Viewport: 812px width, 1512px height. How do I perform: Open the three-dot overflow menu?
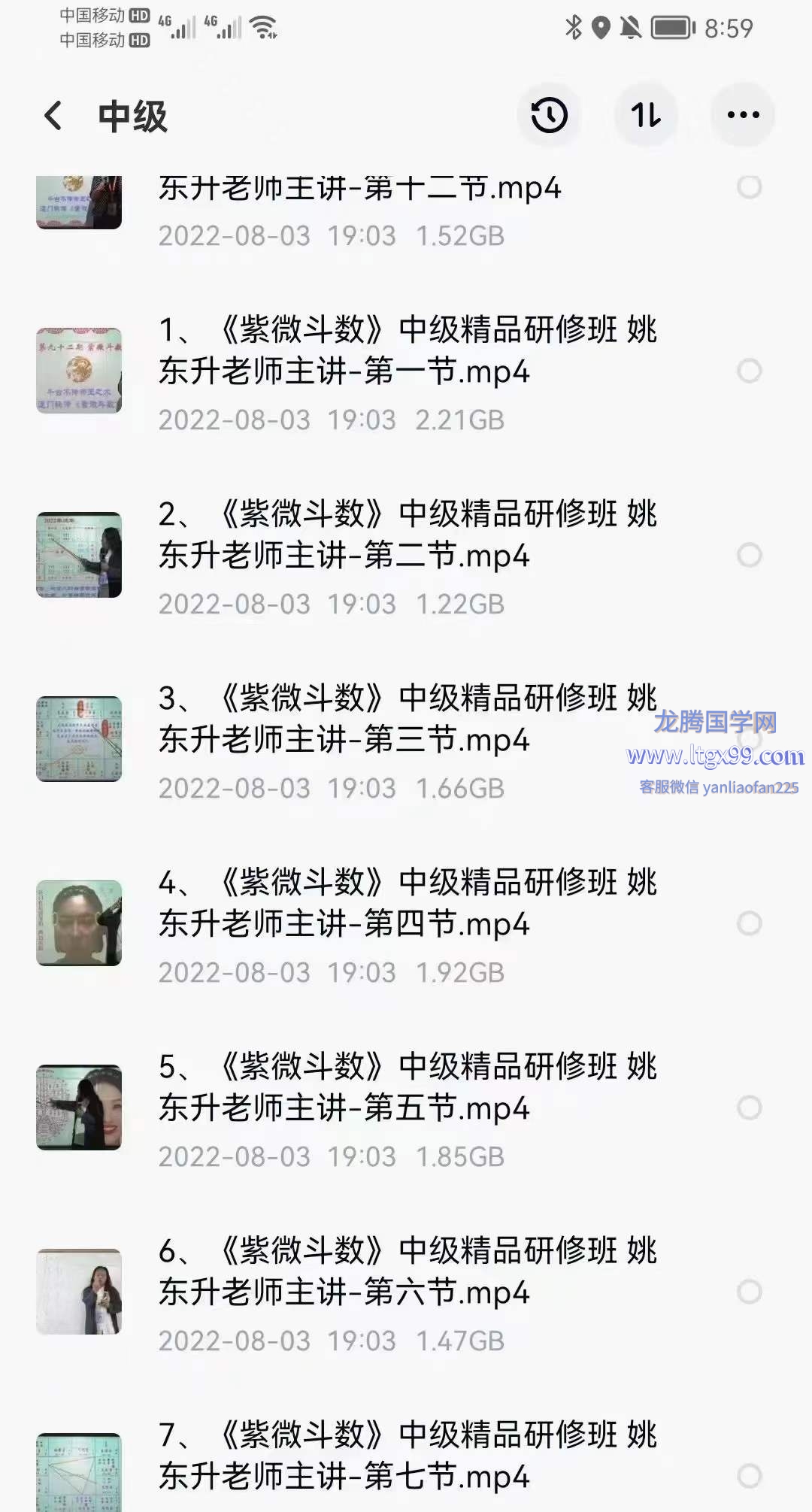743,115
